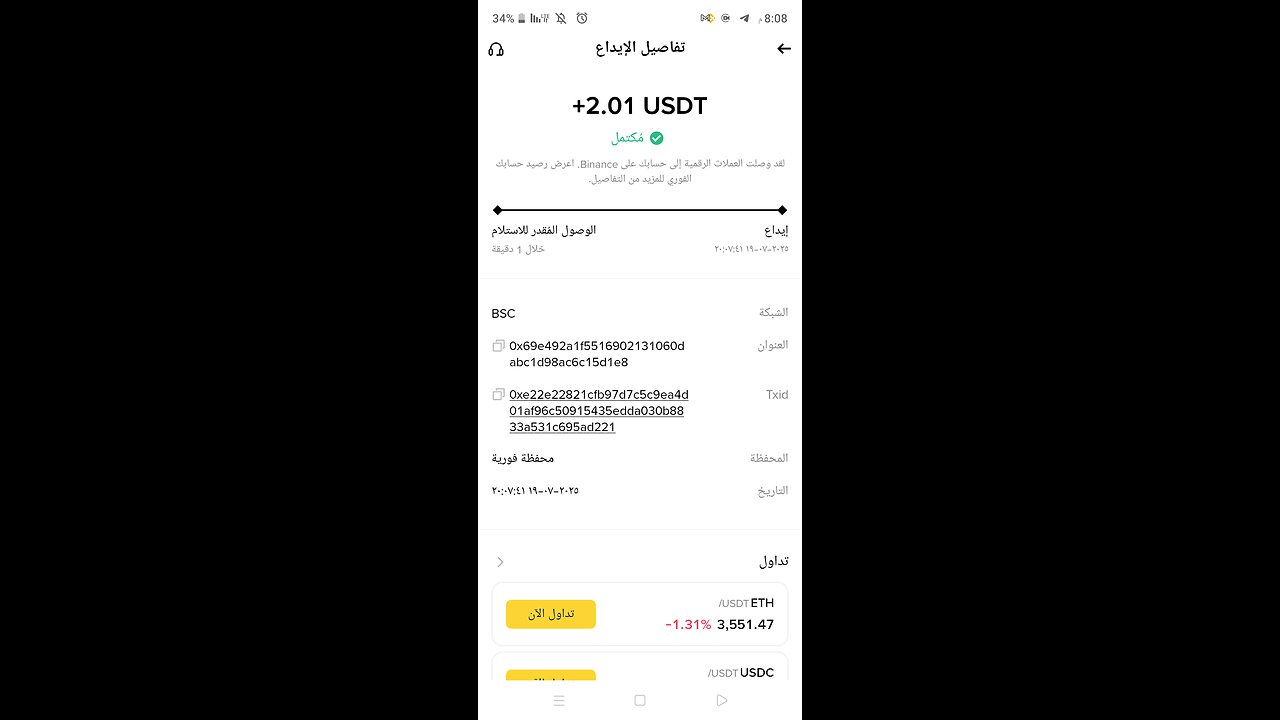Go back using the top arrow
This screenshot has width=1280, height=720.
783,49
